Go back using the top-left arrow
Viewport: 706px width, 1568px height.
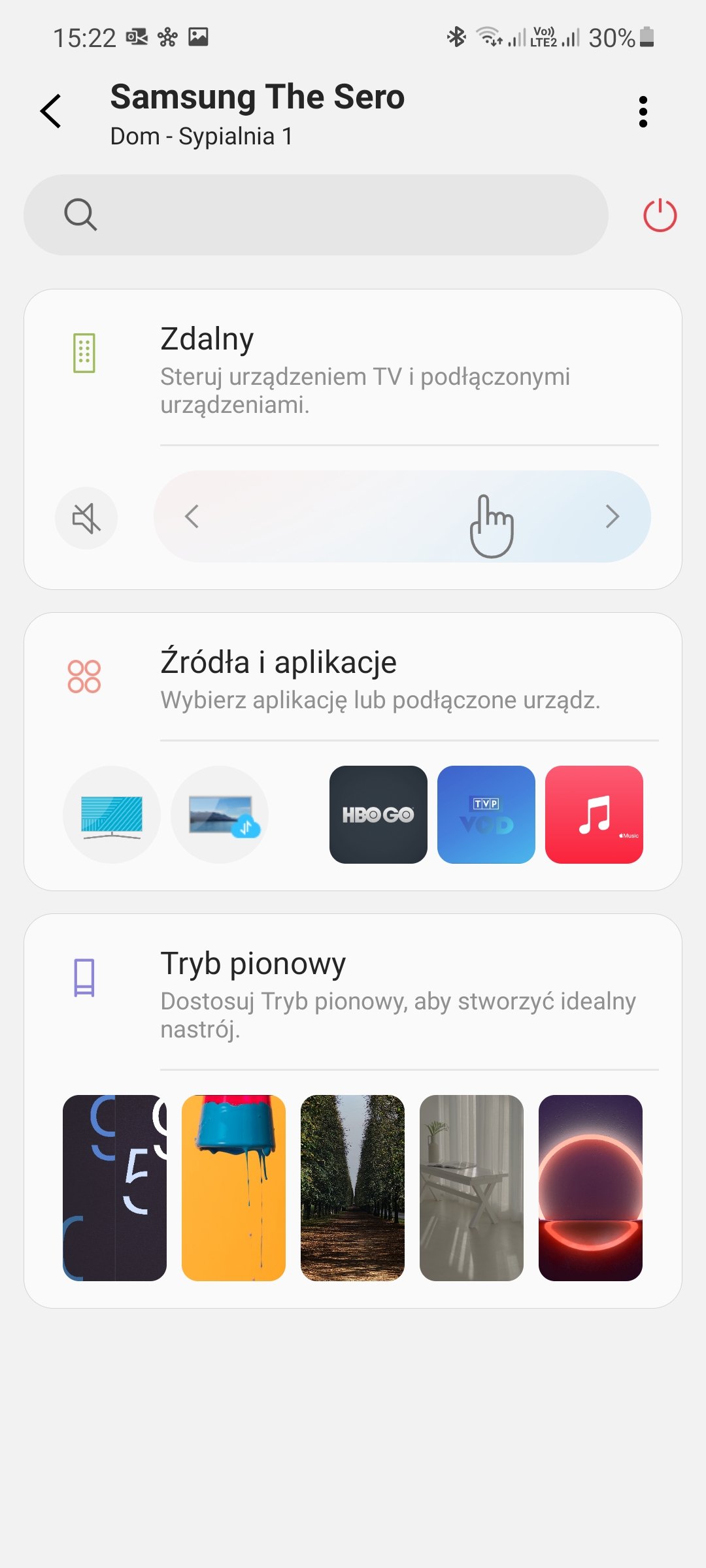51,111
